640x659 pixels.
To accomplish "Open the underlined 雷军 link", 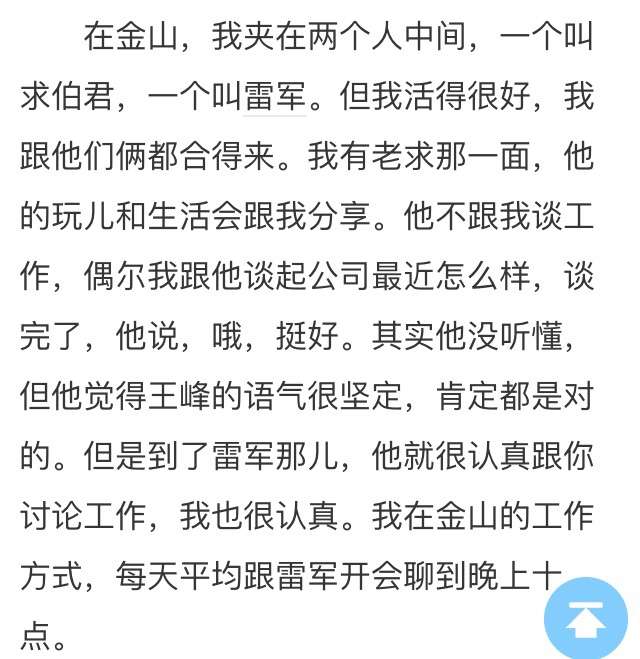I will 274,98.
